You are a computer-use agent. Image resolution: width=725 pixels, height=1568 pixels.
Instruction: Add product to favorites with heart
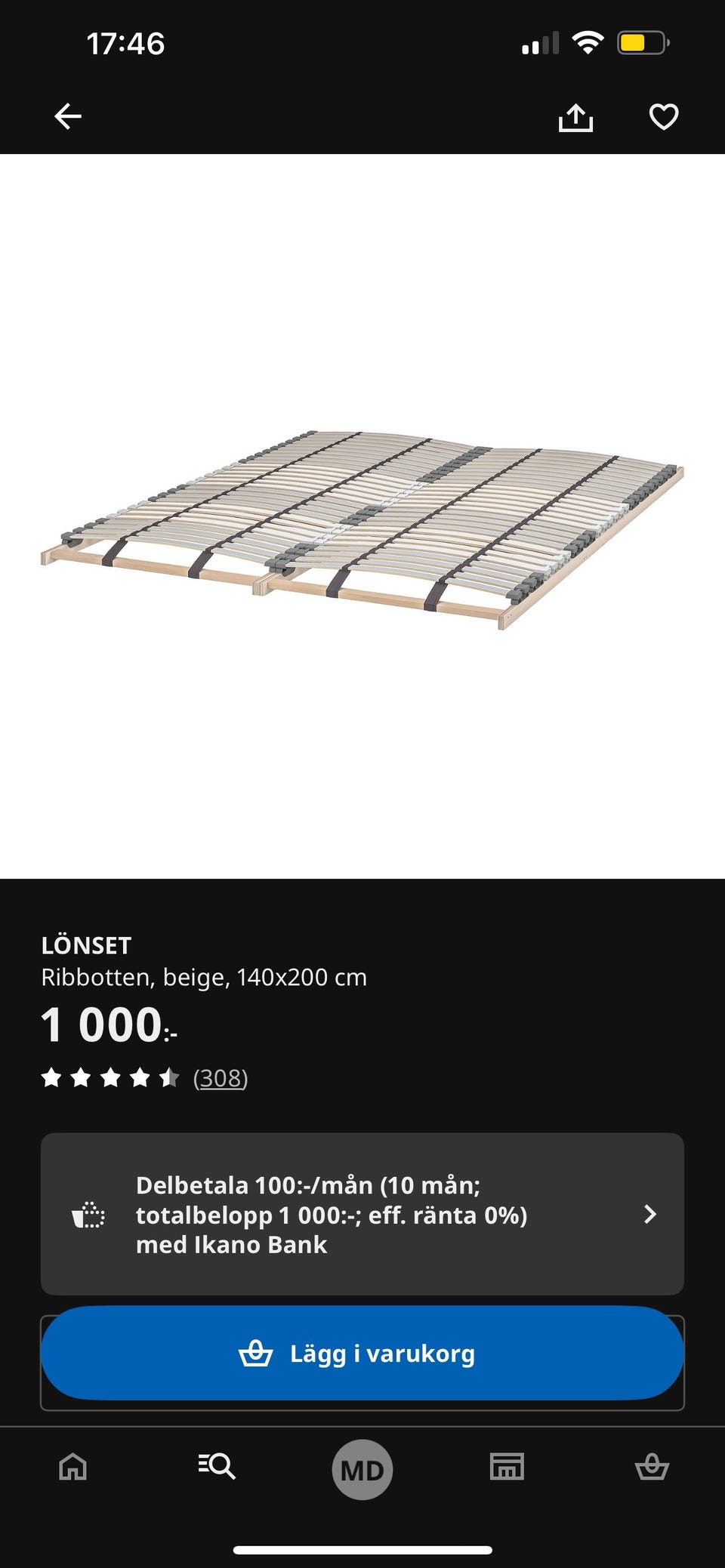click(x=664, y=117)
